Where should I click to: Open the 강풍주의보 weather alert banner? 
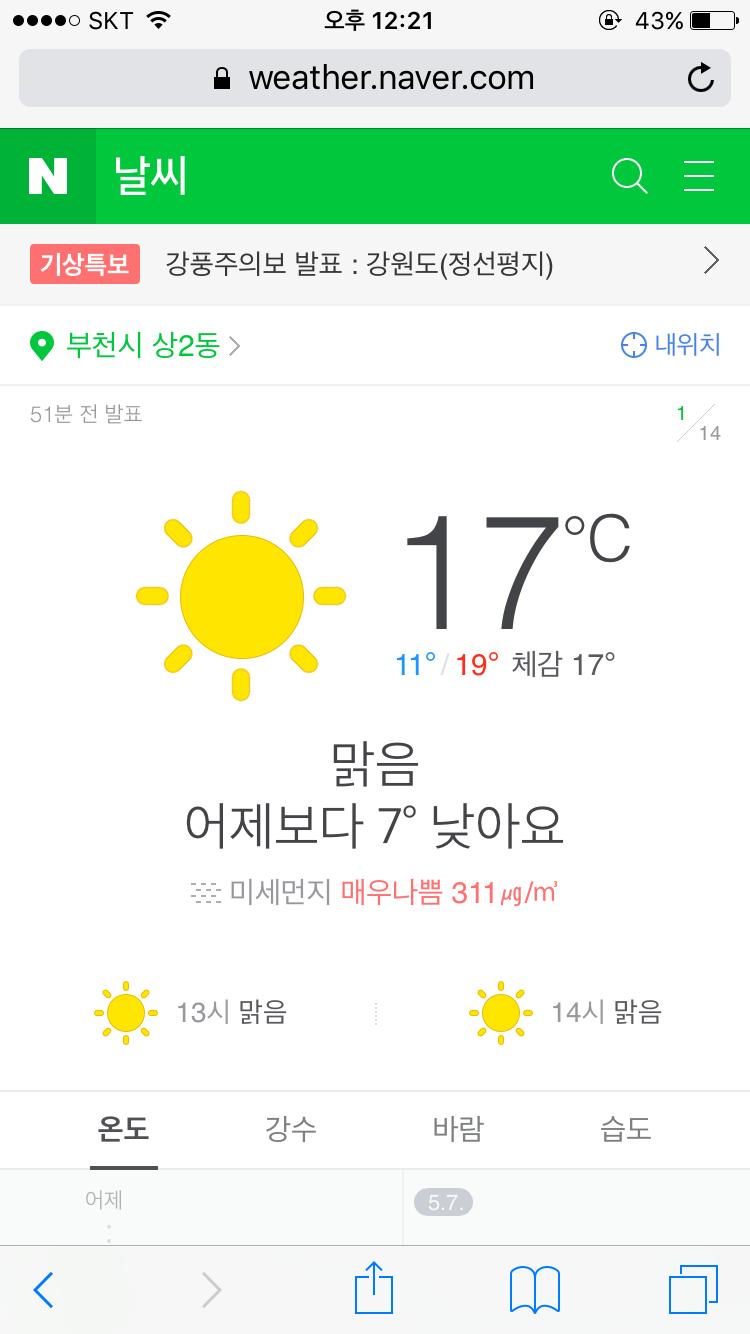coord(375,264)
